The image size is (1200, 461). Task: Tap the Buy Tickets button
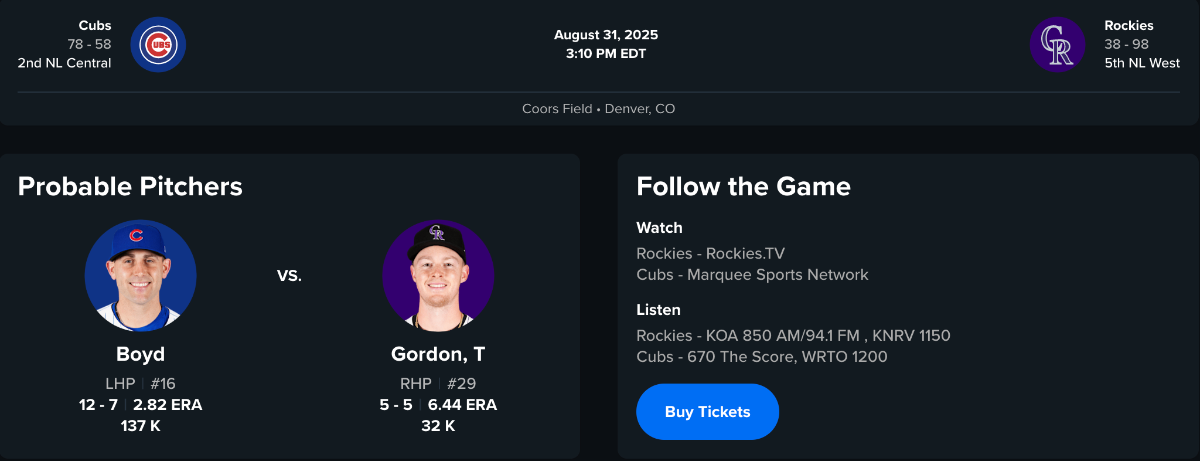707,412
